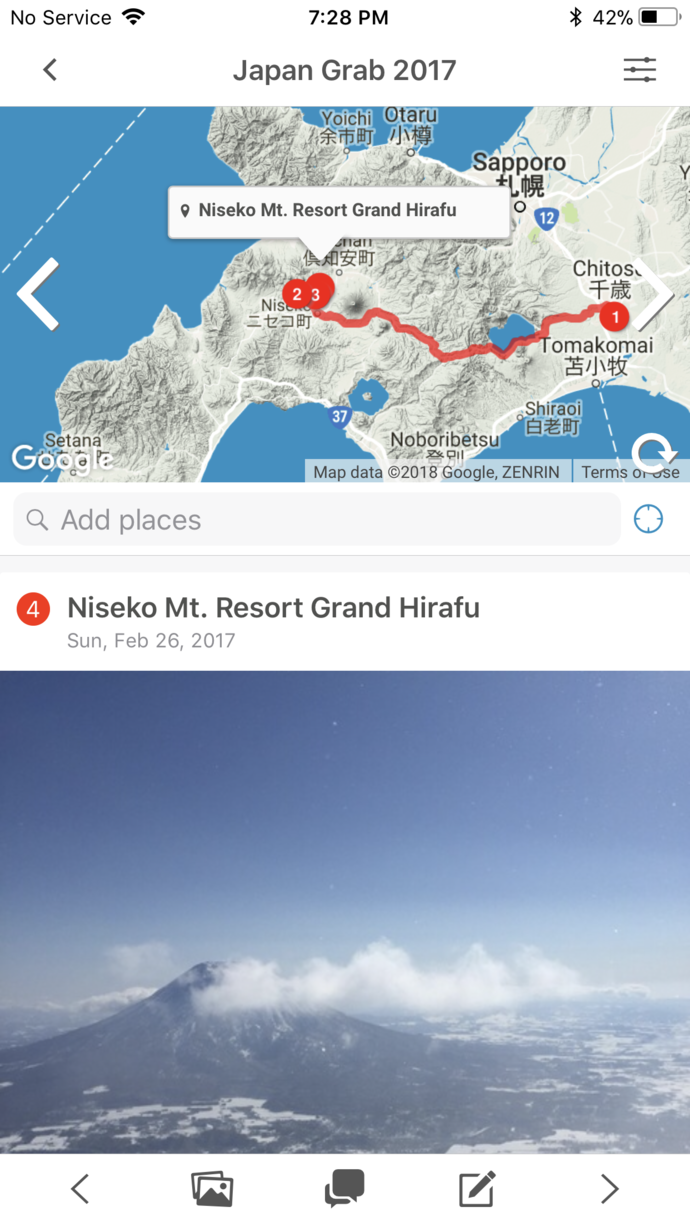This screenshot has width=690, height=1227.
Task: Tap the left arrow on the map
Action: coord(38,293)
